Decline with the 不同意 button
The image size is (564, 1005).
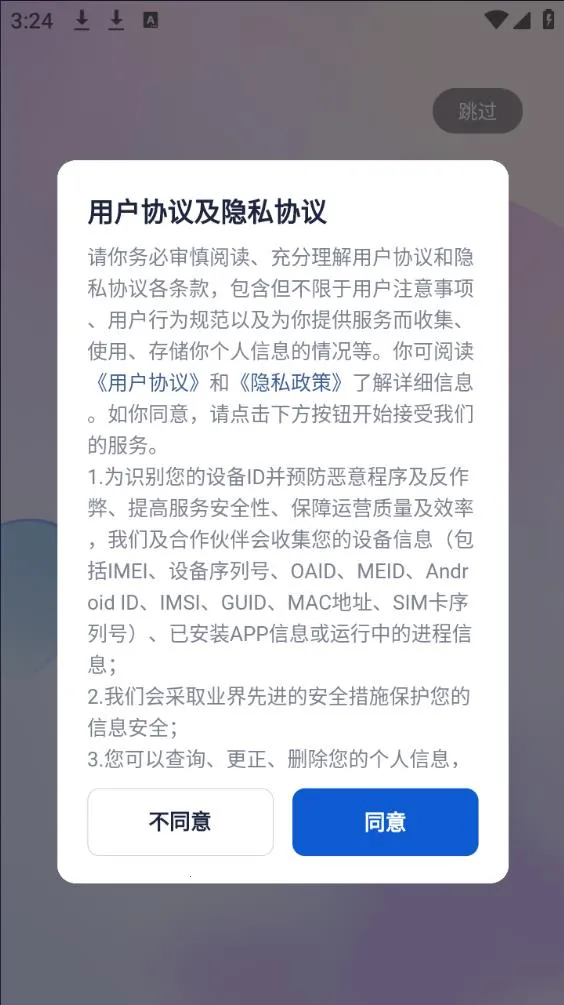coord(180,822)
